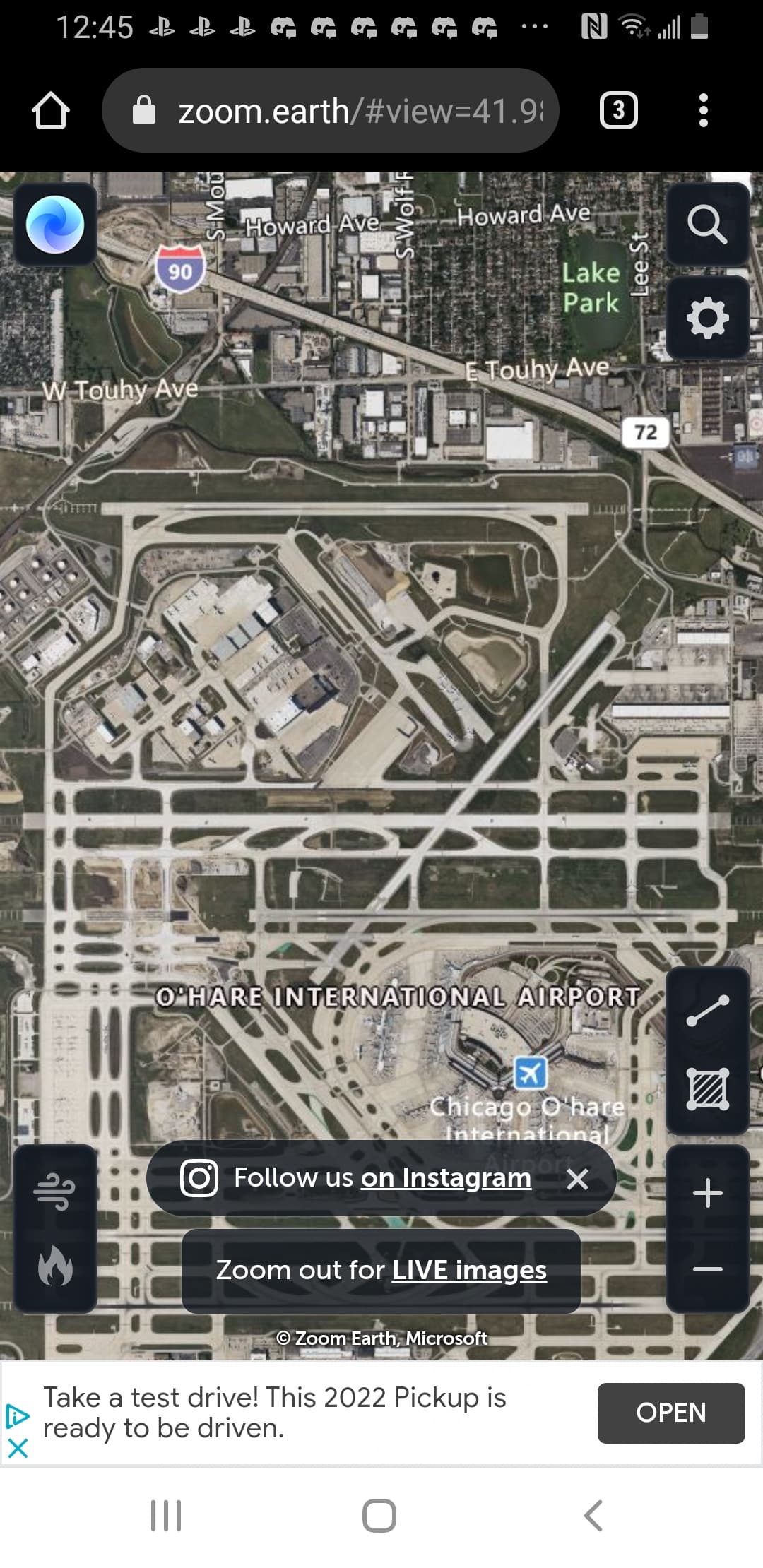
Task: Close the bottom advertisement
Action: tap(18, 1449)
